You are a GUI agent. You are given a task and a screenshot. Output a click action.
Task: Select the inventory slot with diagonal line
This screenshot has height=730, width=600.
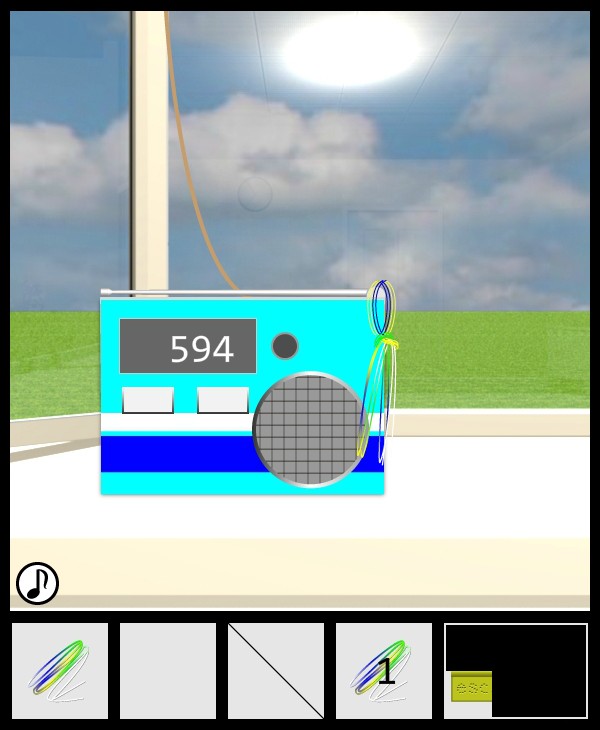click(x=276, y=670)
